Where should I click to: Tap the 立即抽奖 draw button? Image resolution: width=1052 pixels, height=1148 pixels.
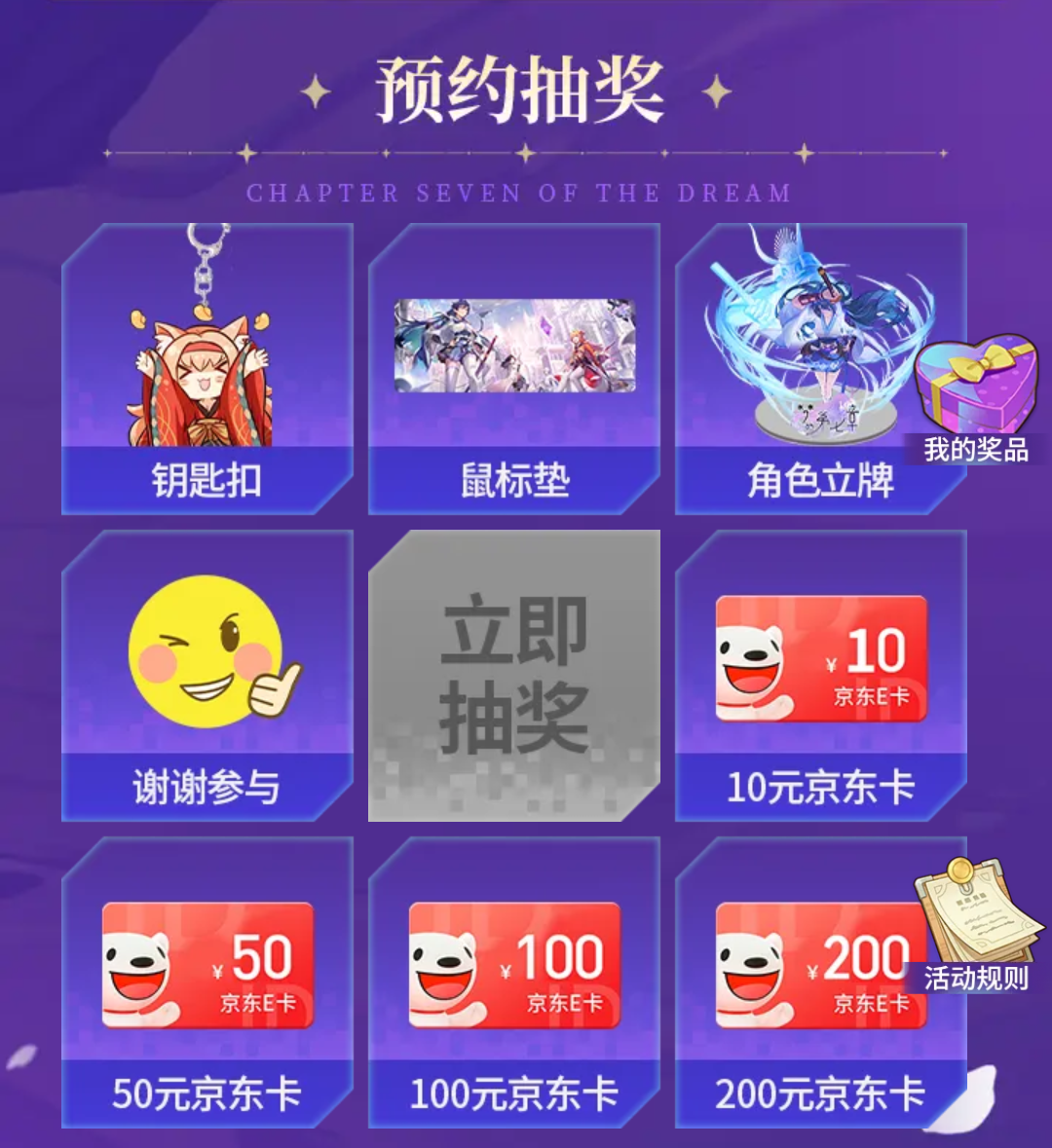click(514, 675)
